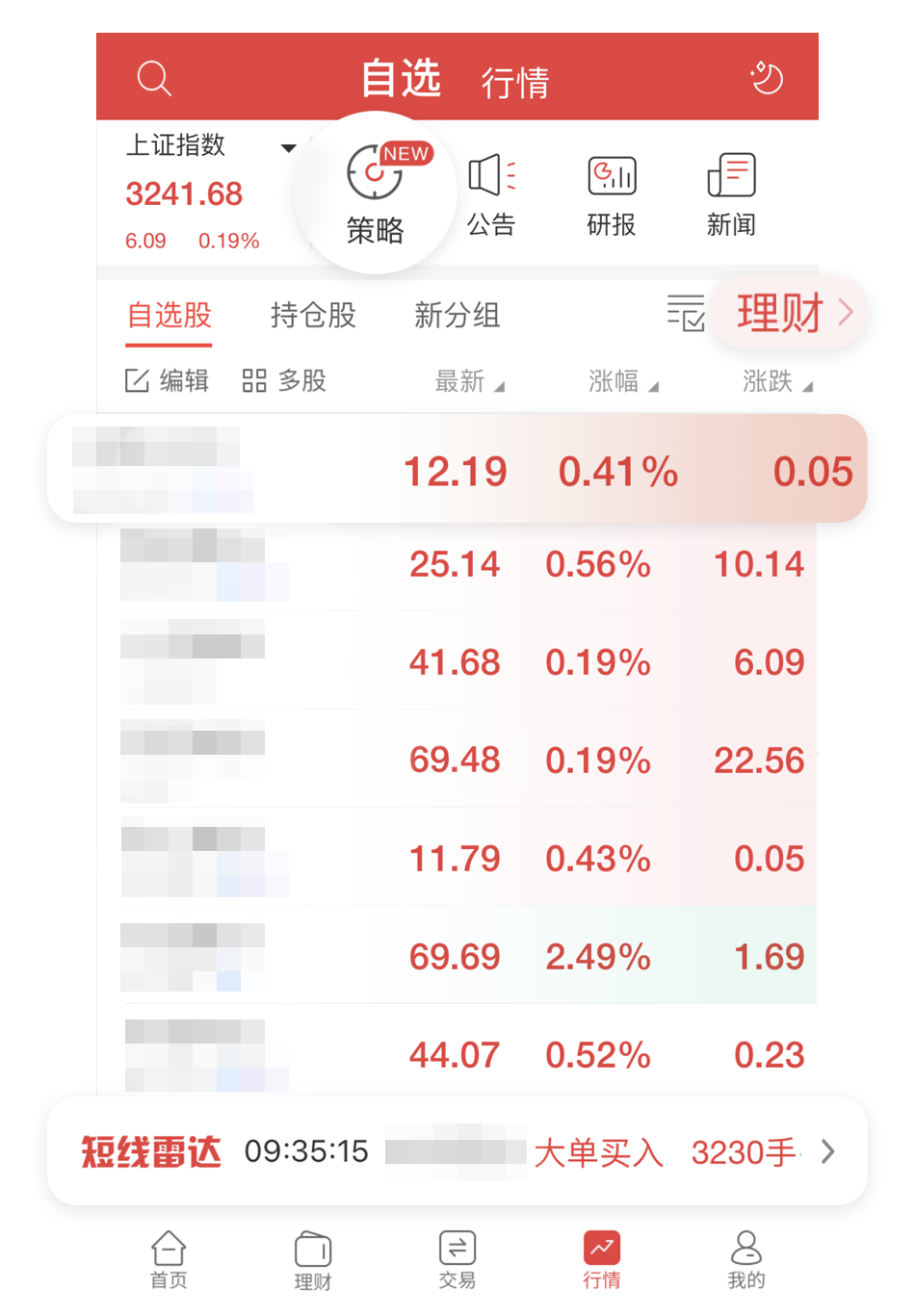The image size is (915, 1316).
Task: Switch to 多股 multi-stock view
Action: point(284,381)
